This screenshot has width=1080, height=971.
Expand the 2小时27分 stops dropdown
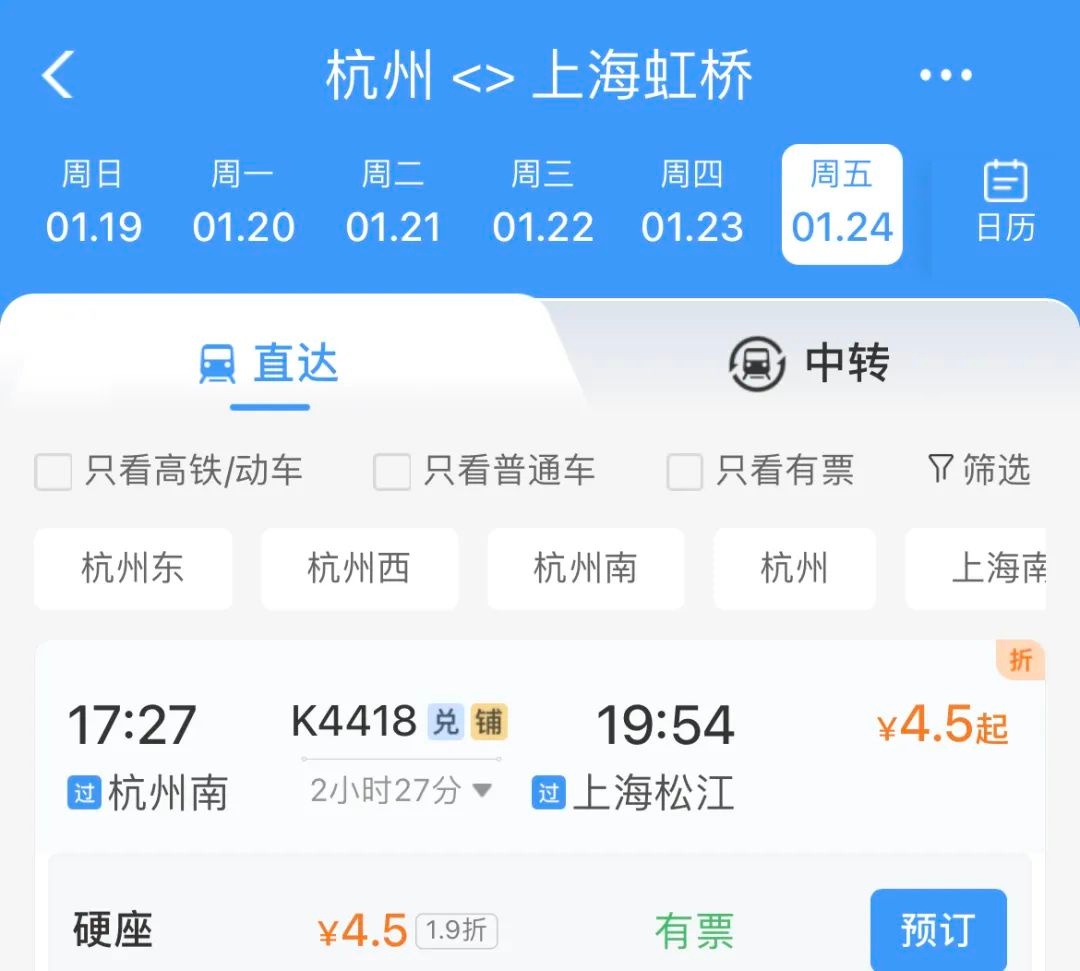pos(400,790)
